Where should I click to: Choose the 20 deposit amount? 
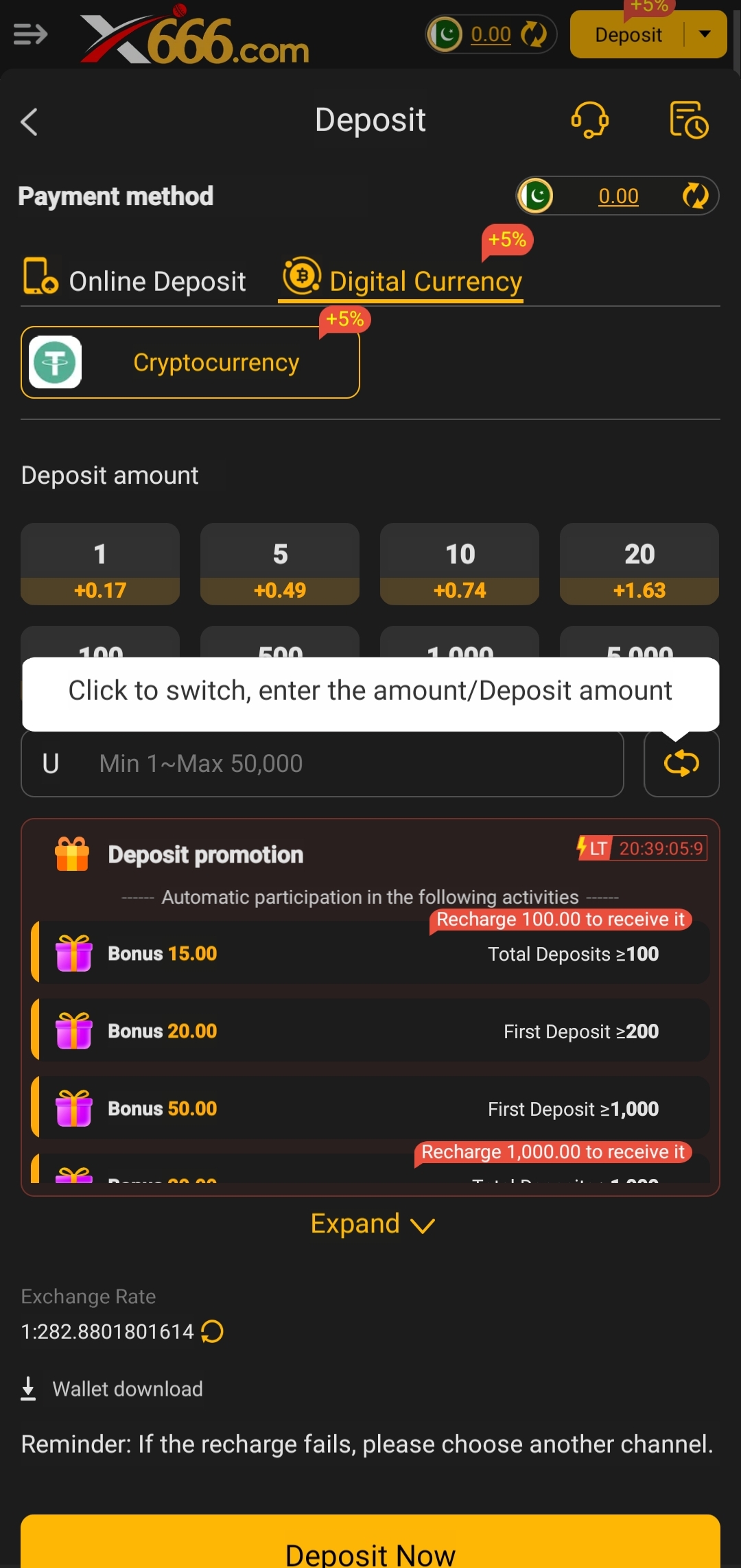pos(639,564)
